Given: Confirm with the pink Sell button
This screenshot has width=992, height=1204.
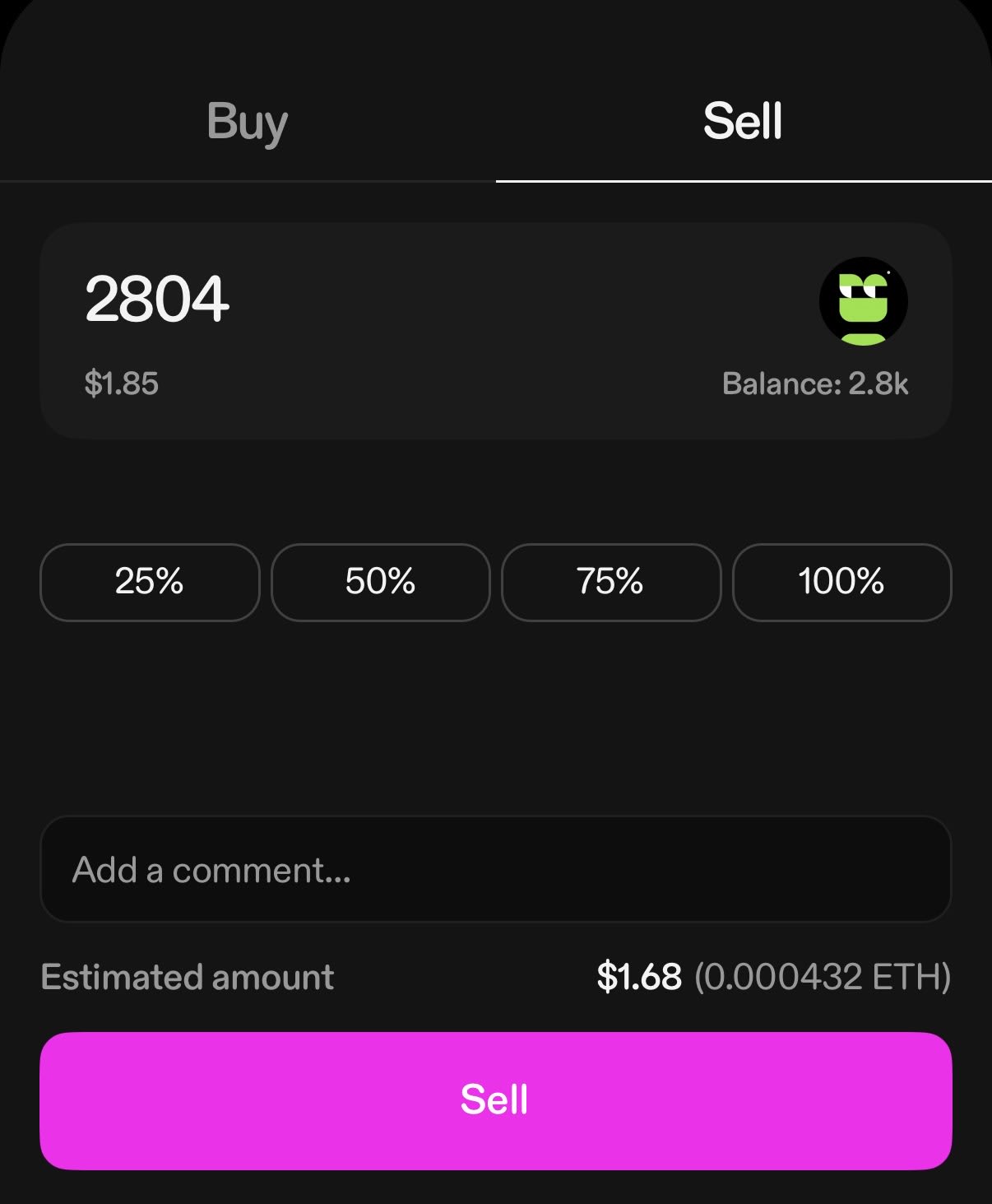Looking at the screenshot, I should pos(495,1100).
